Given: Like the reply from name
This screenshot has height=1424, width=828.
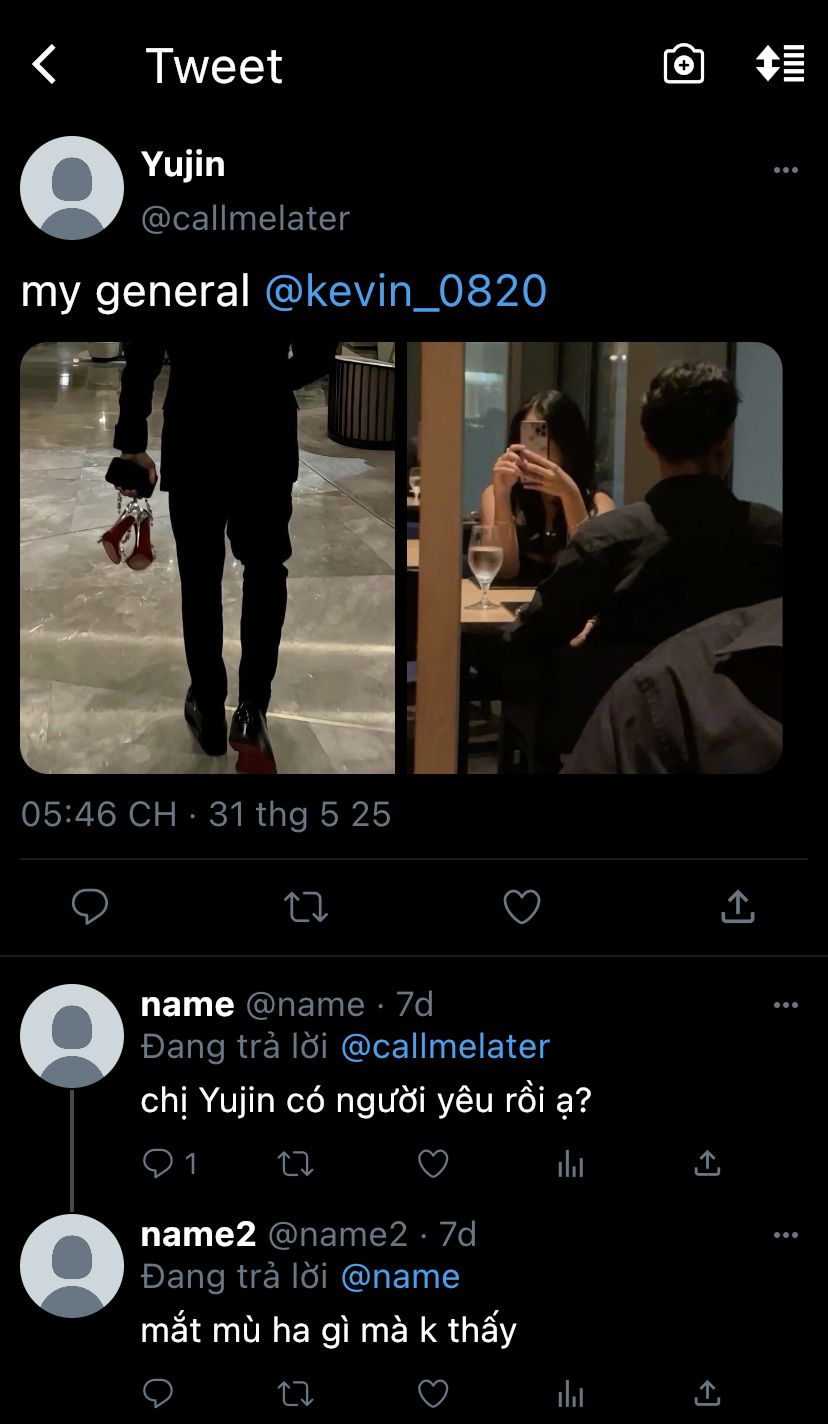Looking at the screenshot, I should (432, 1163).
